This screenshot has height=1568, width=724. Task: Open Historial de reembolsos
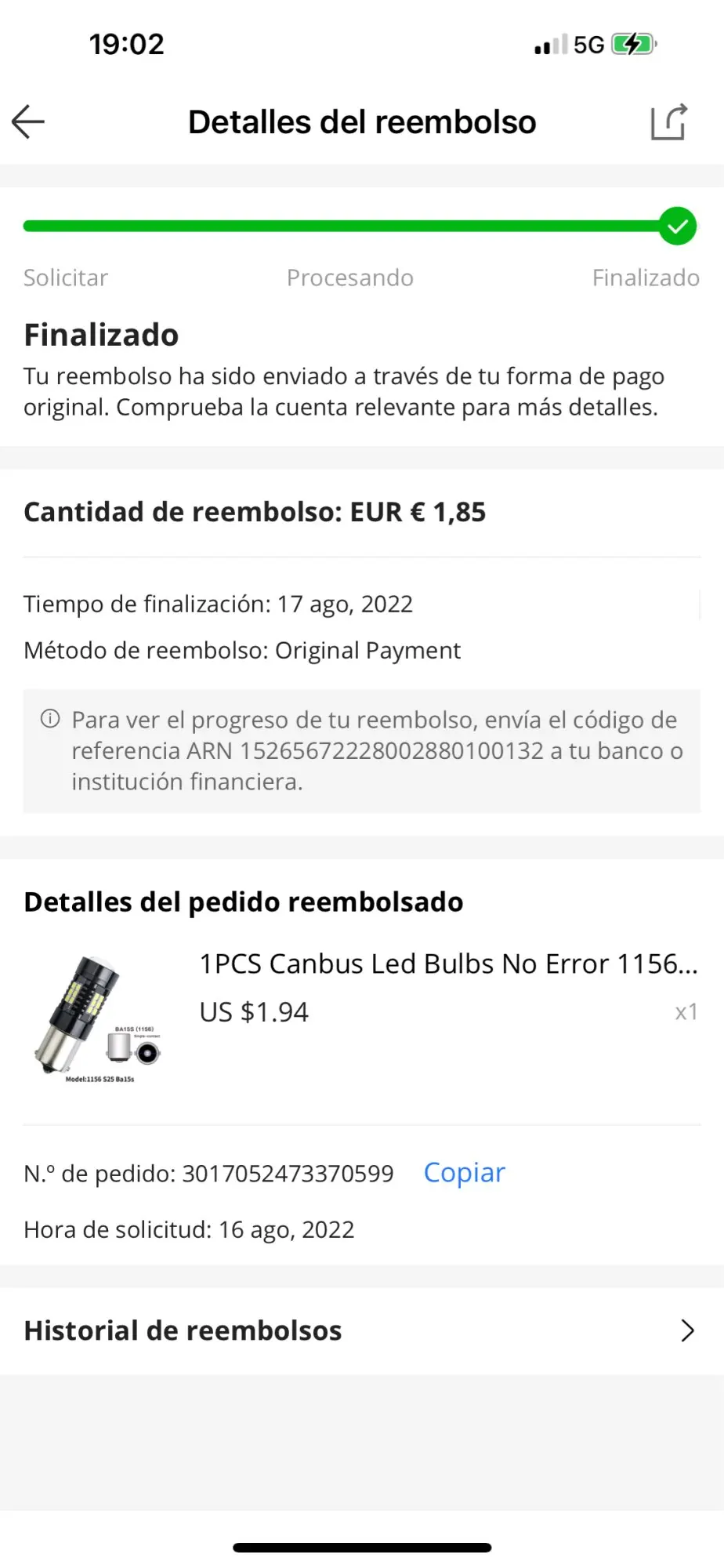[x=360, y=1330]
